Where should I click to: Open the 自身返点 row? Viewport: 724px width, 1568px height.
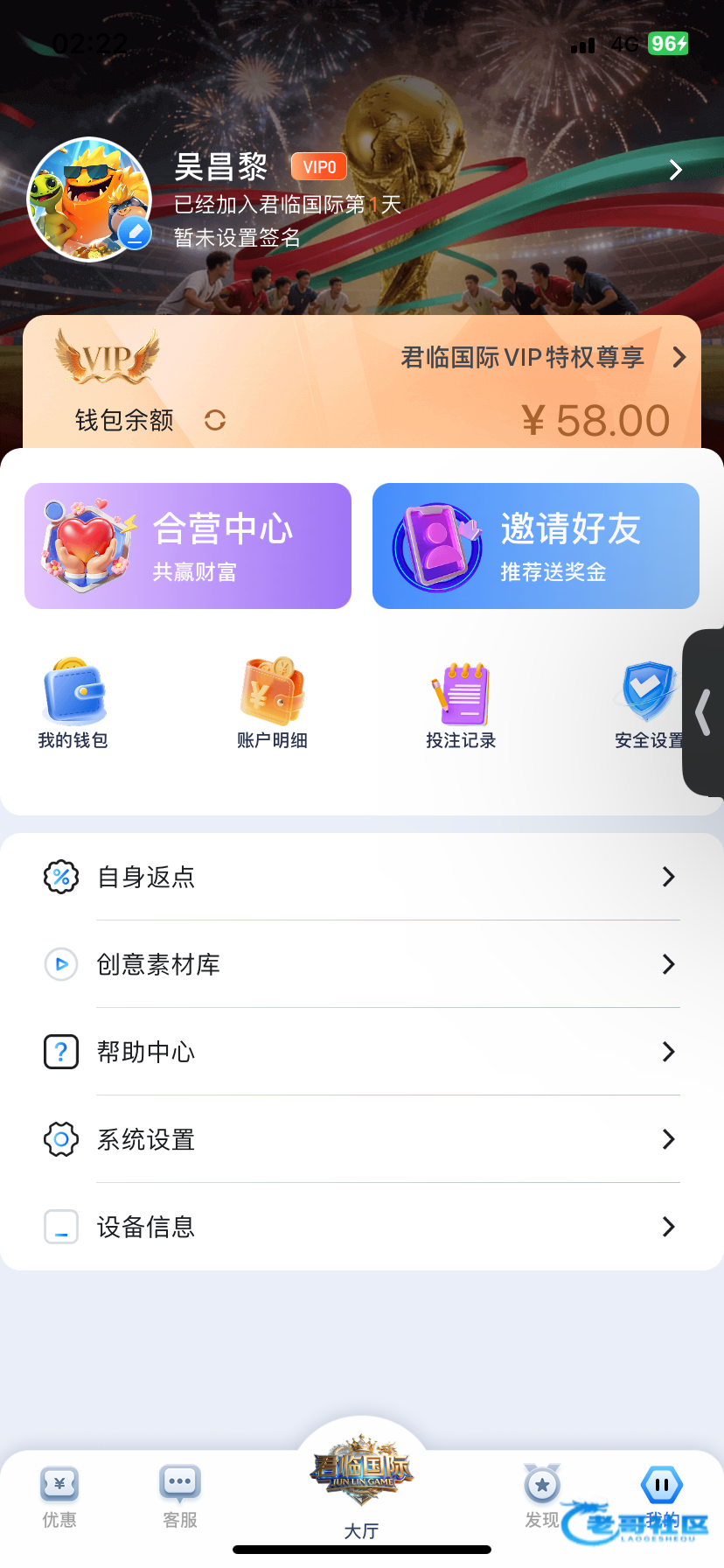tap(362, 877)
